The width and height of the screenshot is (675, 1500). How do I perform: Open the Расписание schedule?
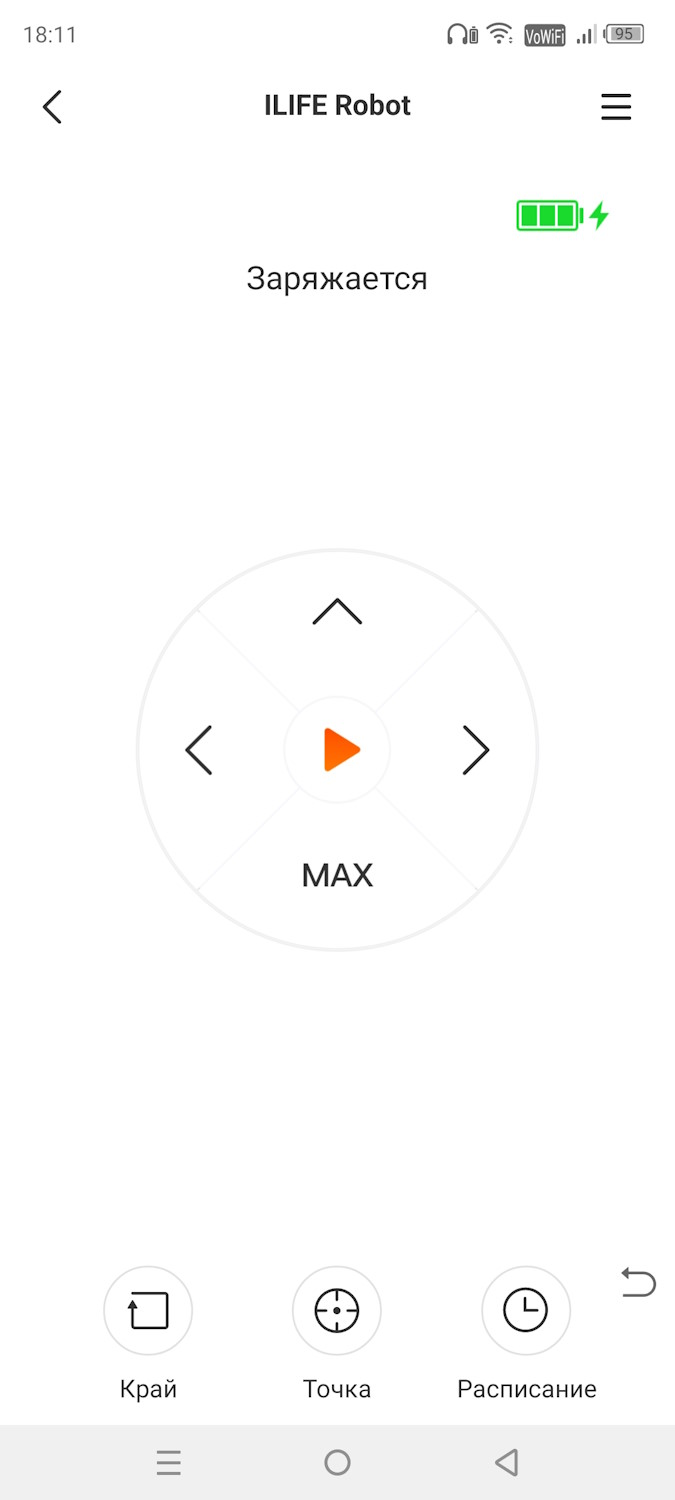click(x=526, y=1310)
